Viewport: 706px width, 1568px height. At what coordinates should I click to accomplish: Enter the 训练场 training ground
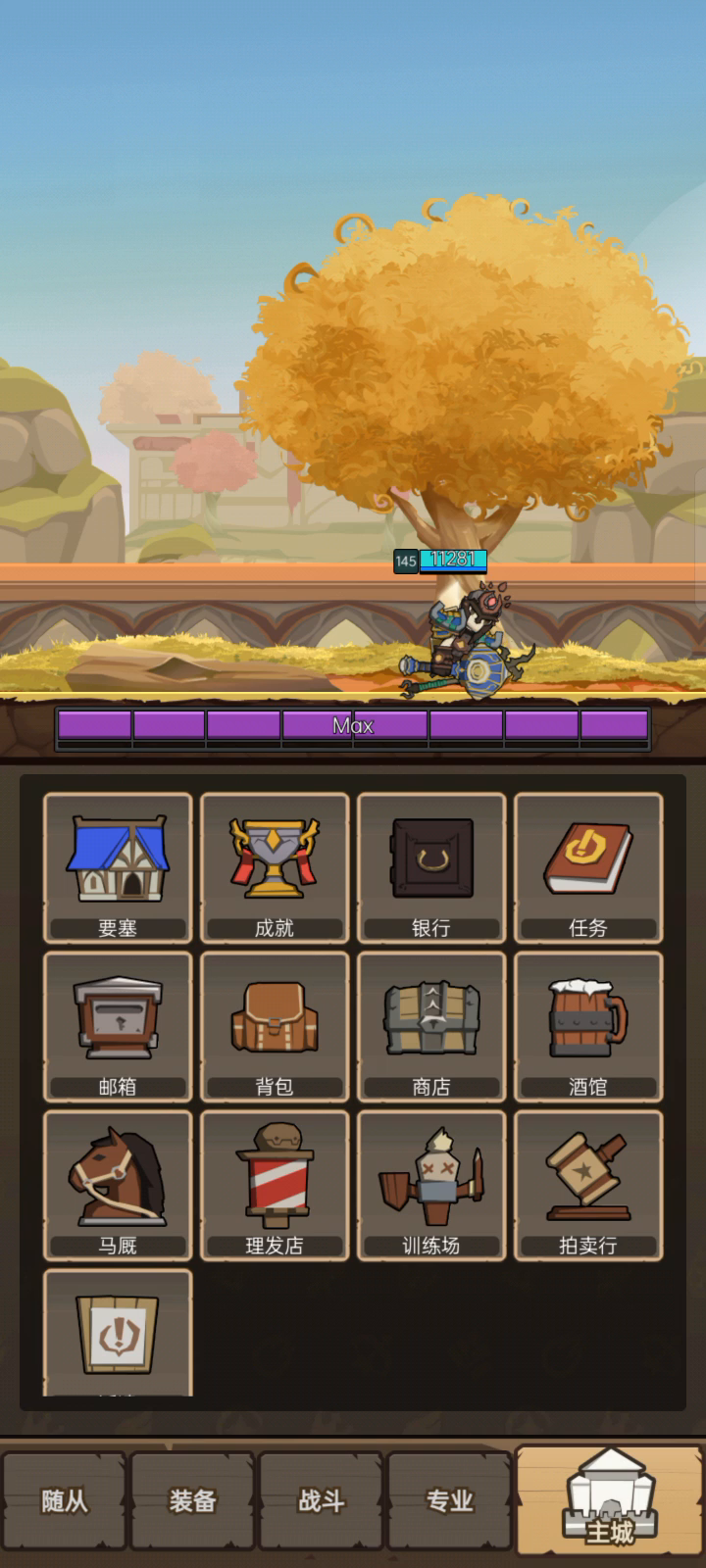[431, 1186]
